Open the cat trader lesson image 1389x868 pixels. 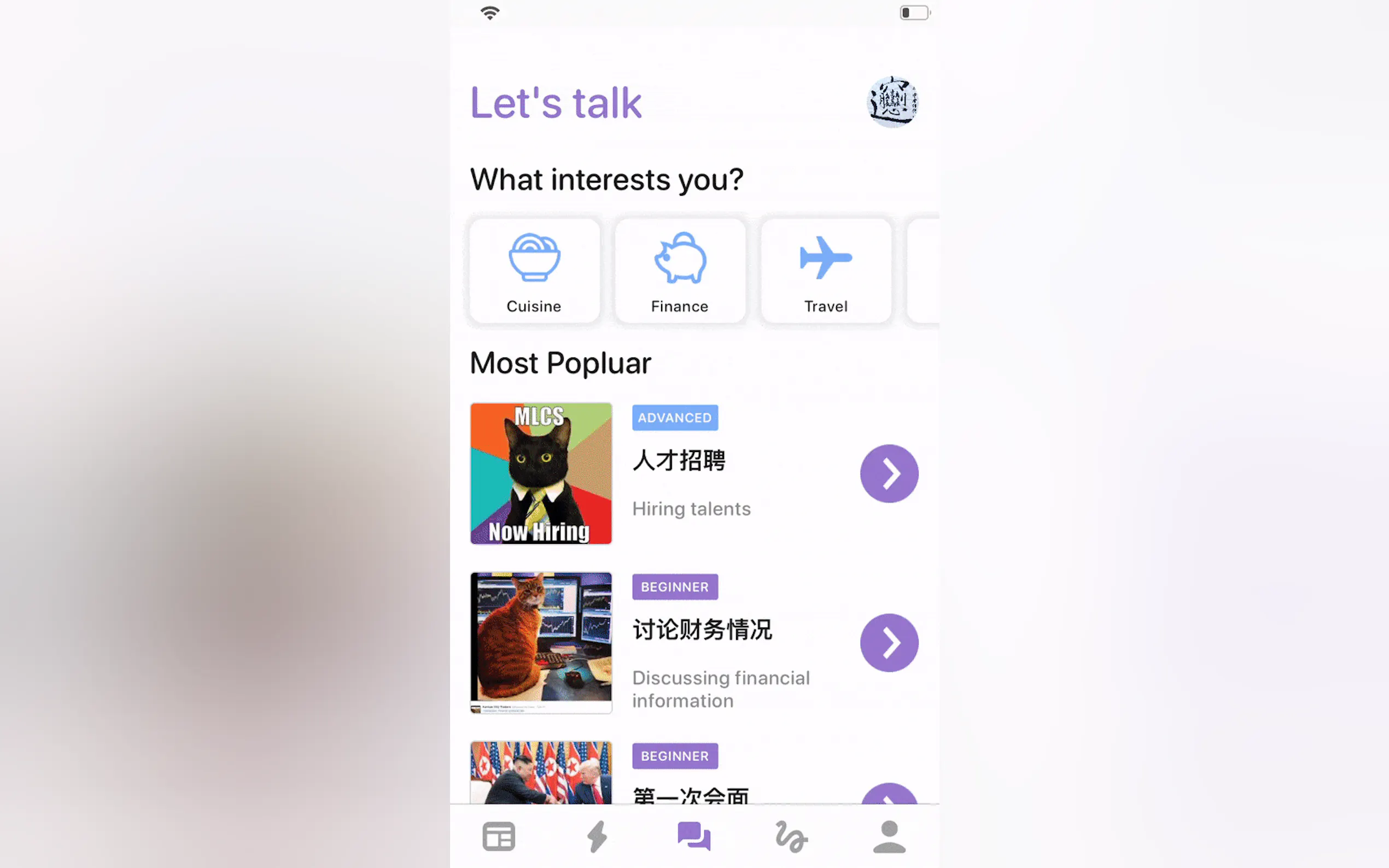[x=541, y=642]
